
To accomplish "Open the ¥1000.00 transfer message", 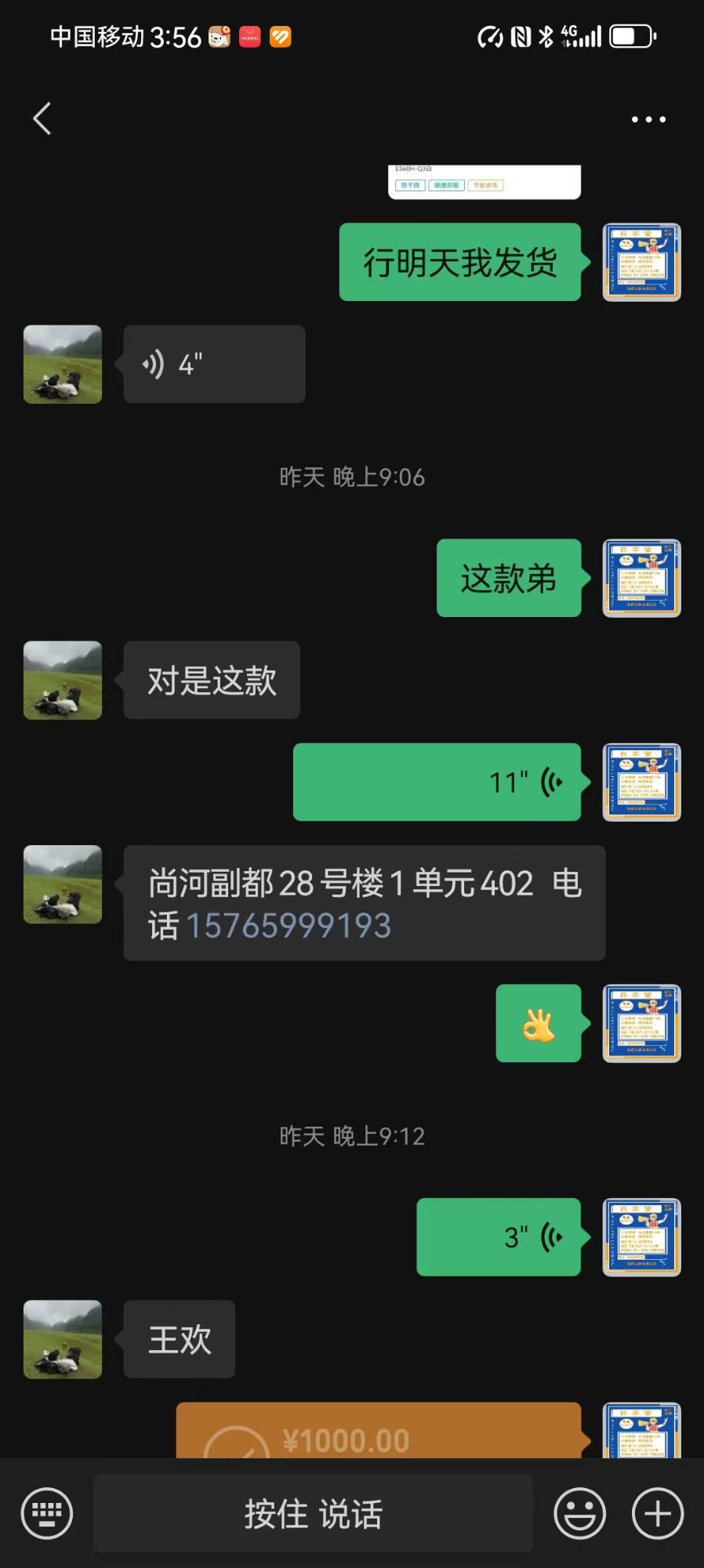I will (x=379, y=1430).
